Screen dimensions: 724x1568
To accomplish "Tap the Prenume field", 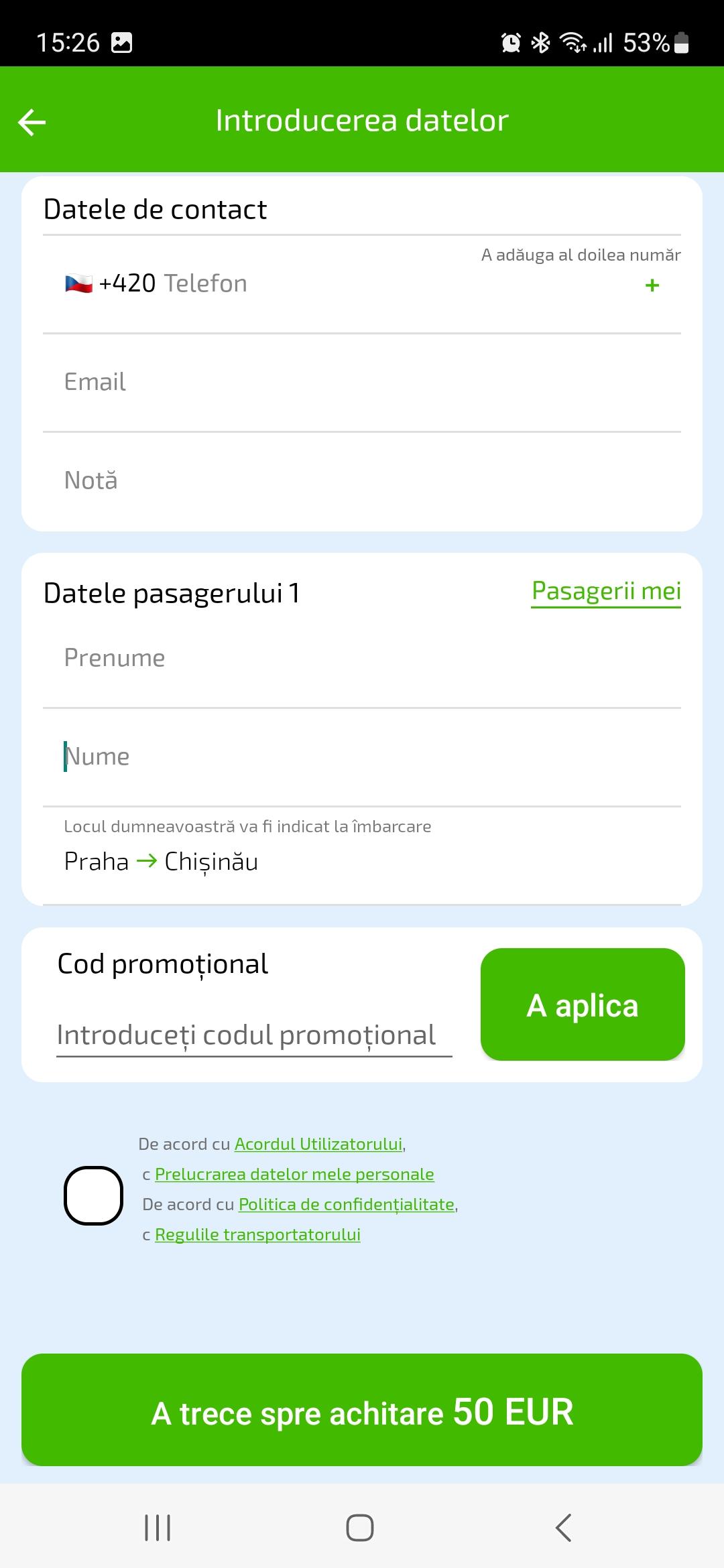I will coord(362,658).
